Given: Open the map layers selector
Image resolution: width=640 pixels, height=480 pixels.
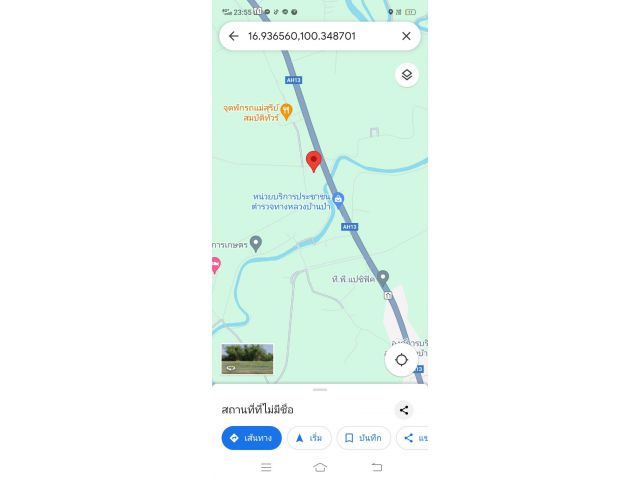Looking at the screenshot, I should pyautogui.click(x=406, y=74).
